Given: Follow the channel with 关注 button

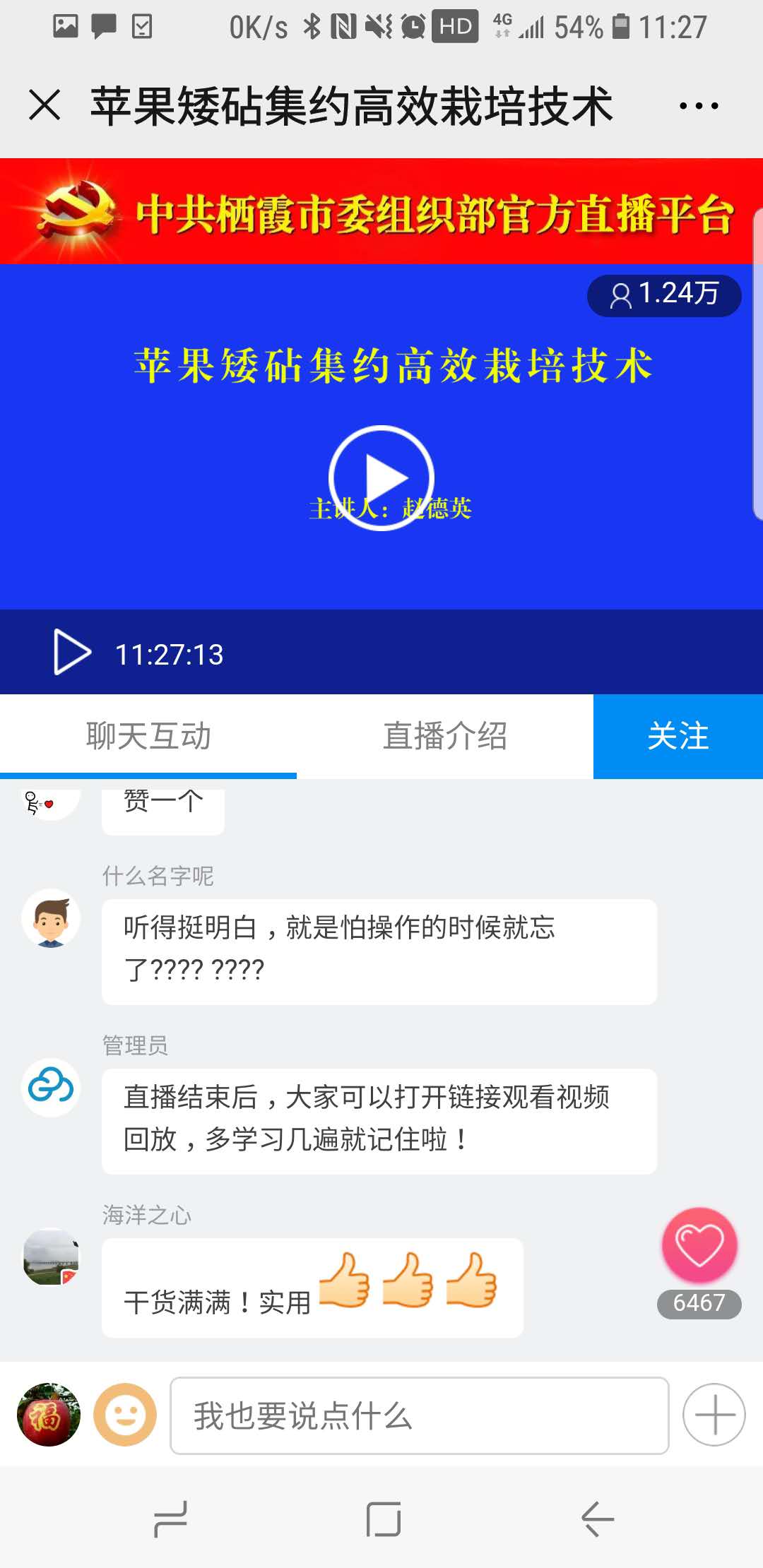Looking at the screenshot, I should (678, 736).
